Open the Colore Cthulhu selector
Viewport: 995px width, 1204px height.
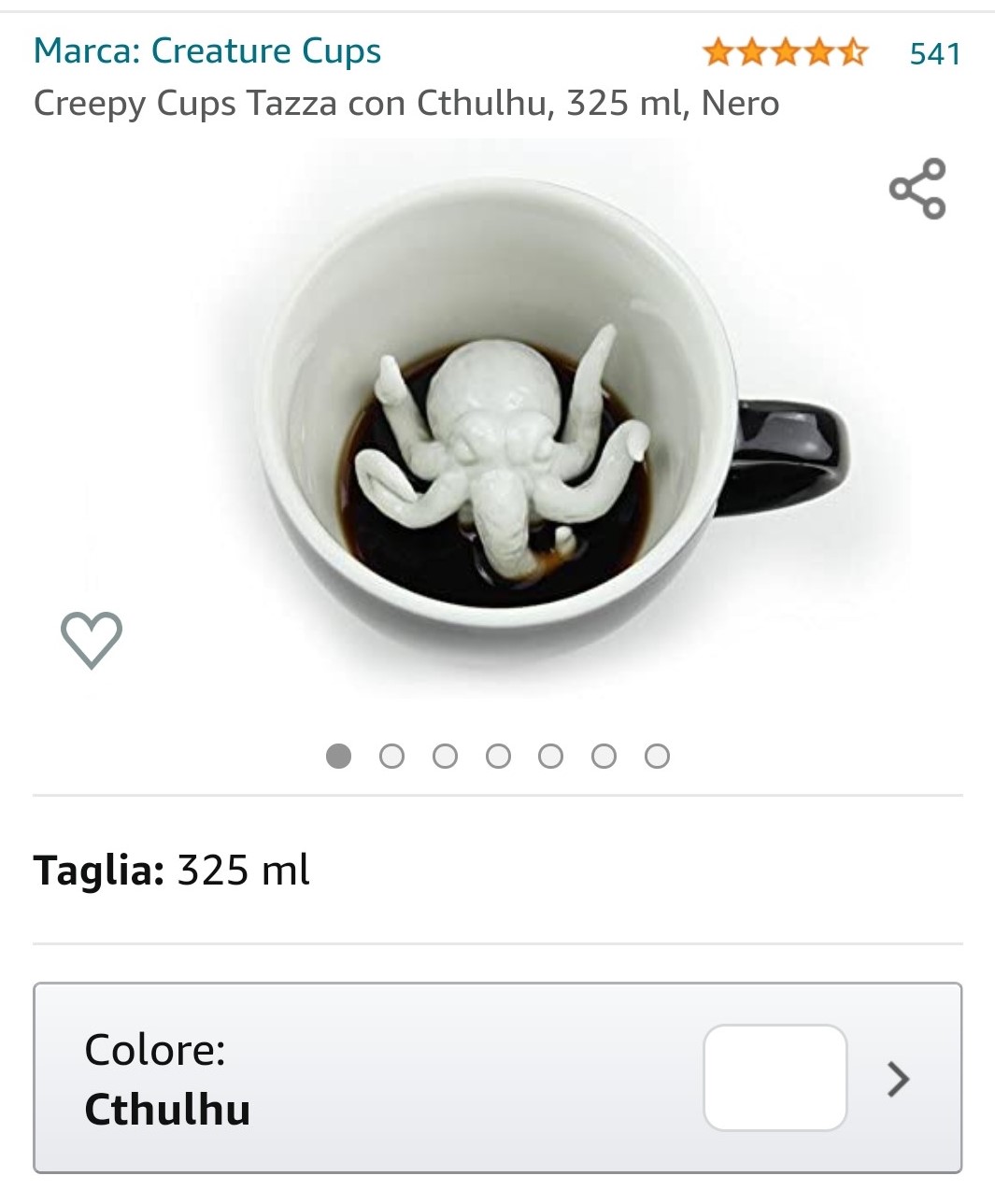coord(497,1078)
